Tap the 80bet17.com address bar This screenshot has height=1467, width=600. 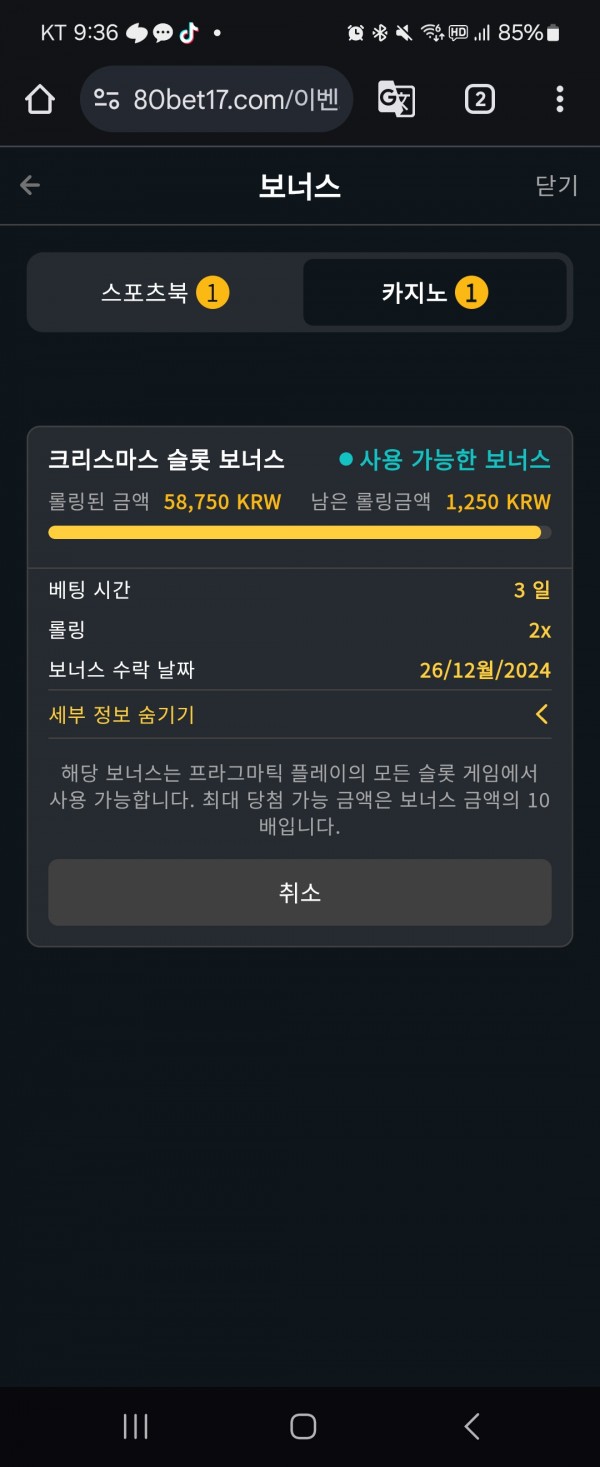216,99
